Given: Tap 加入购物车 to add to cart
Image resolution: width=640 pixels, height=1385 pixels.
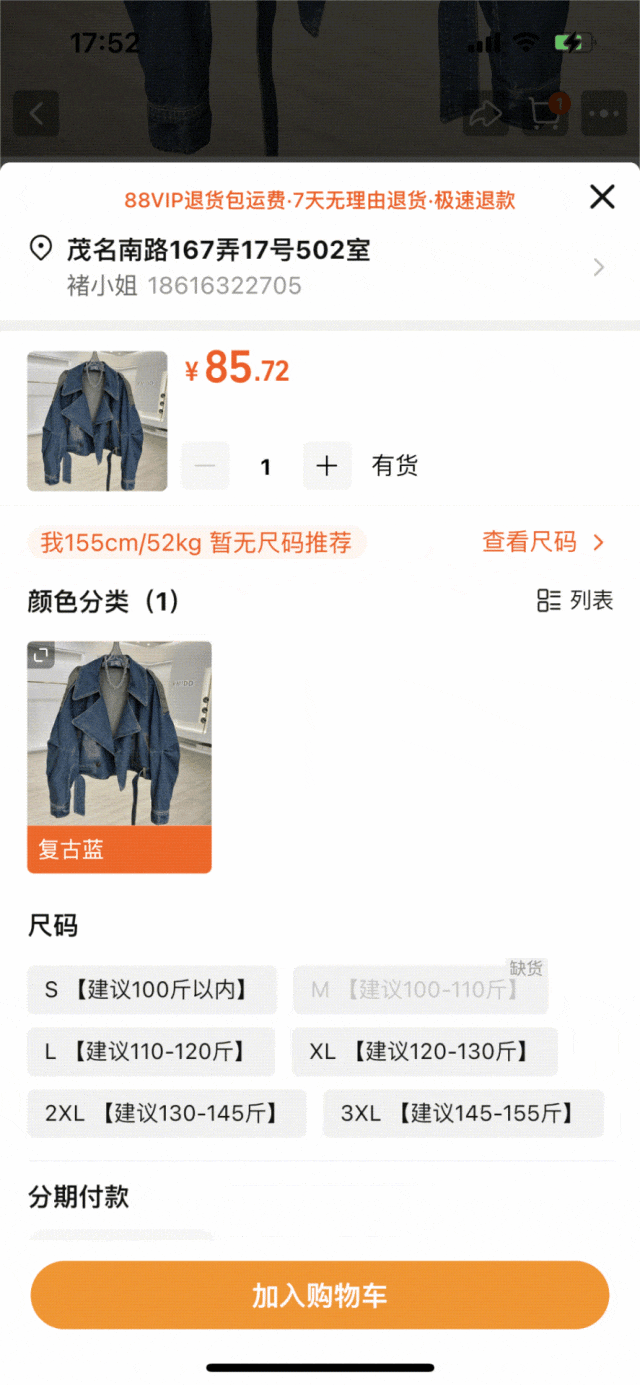Looking at the screenshot, I should pos(320,1296).
